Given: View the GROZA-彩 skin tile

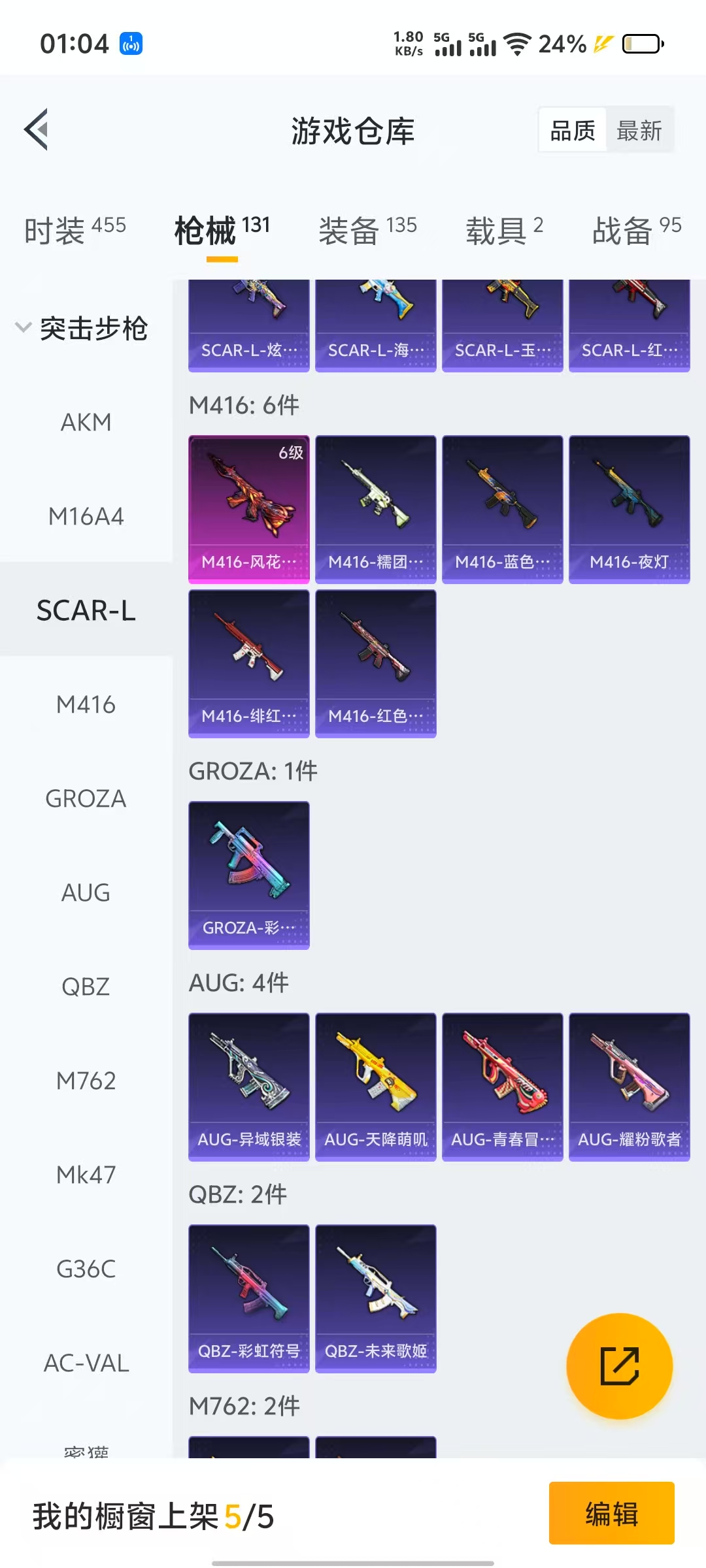Looking at the screenshot, I should point(248,875).
